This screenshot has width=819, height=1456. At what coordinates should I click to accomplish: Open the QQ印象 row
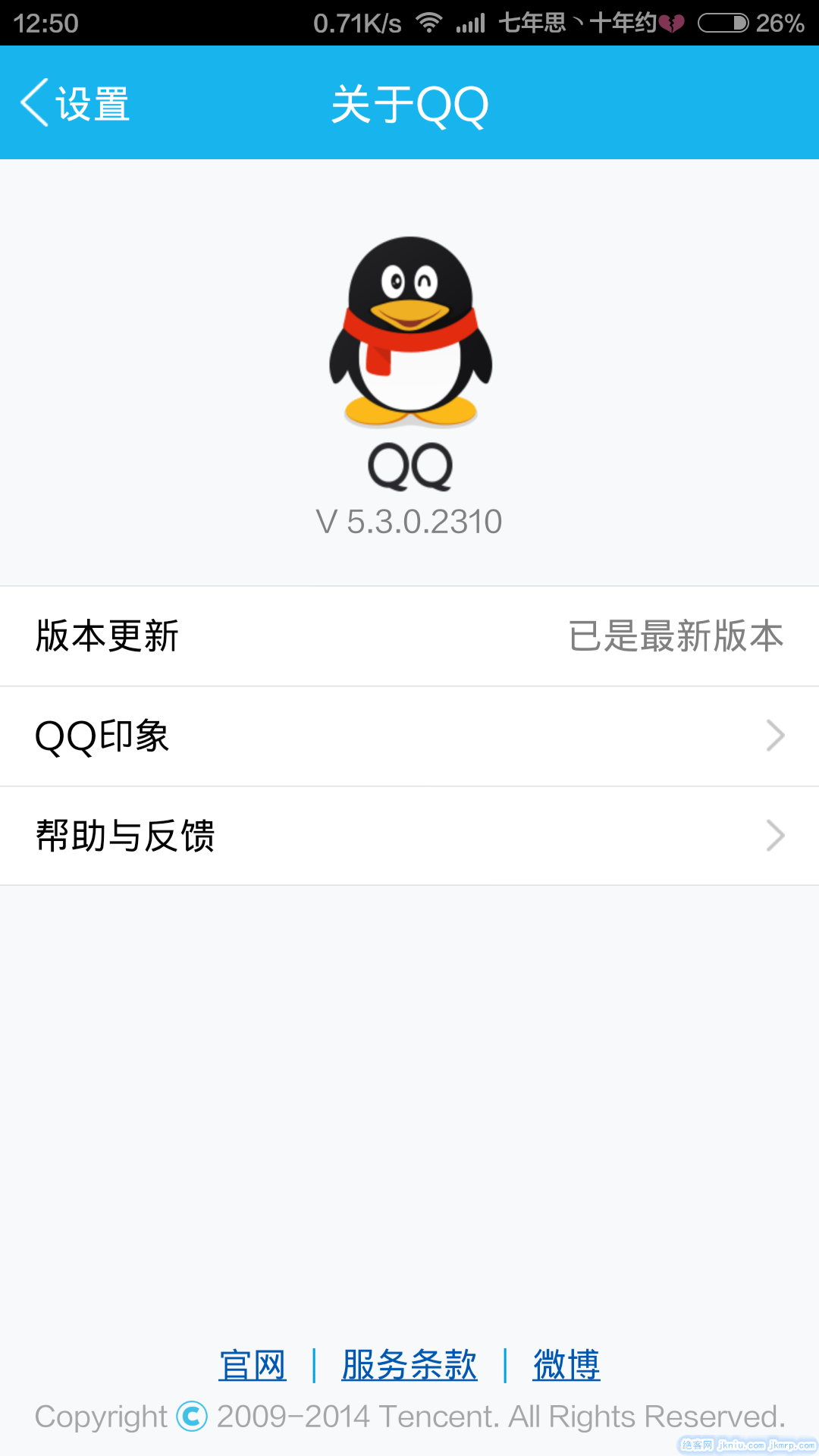tap(409, 736)
